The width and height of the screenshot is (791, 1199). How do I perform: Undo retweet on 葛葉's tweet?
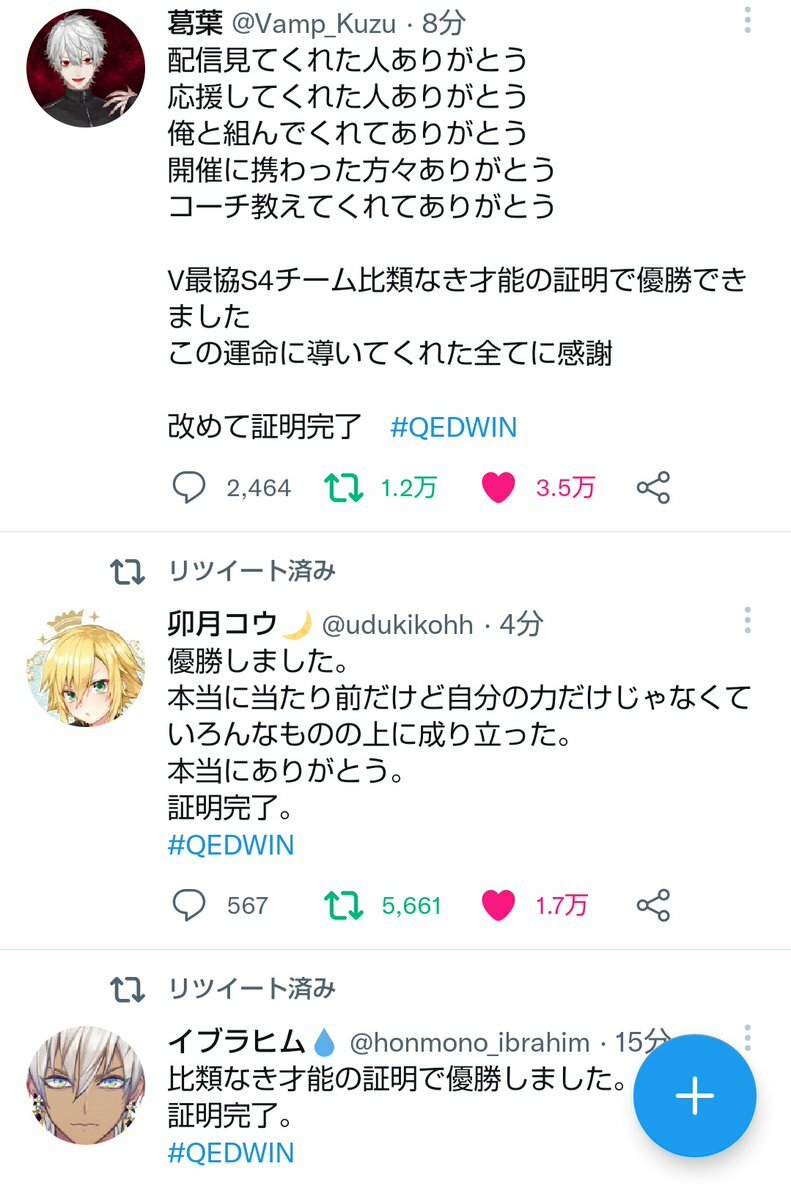pos(344,487)
